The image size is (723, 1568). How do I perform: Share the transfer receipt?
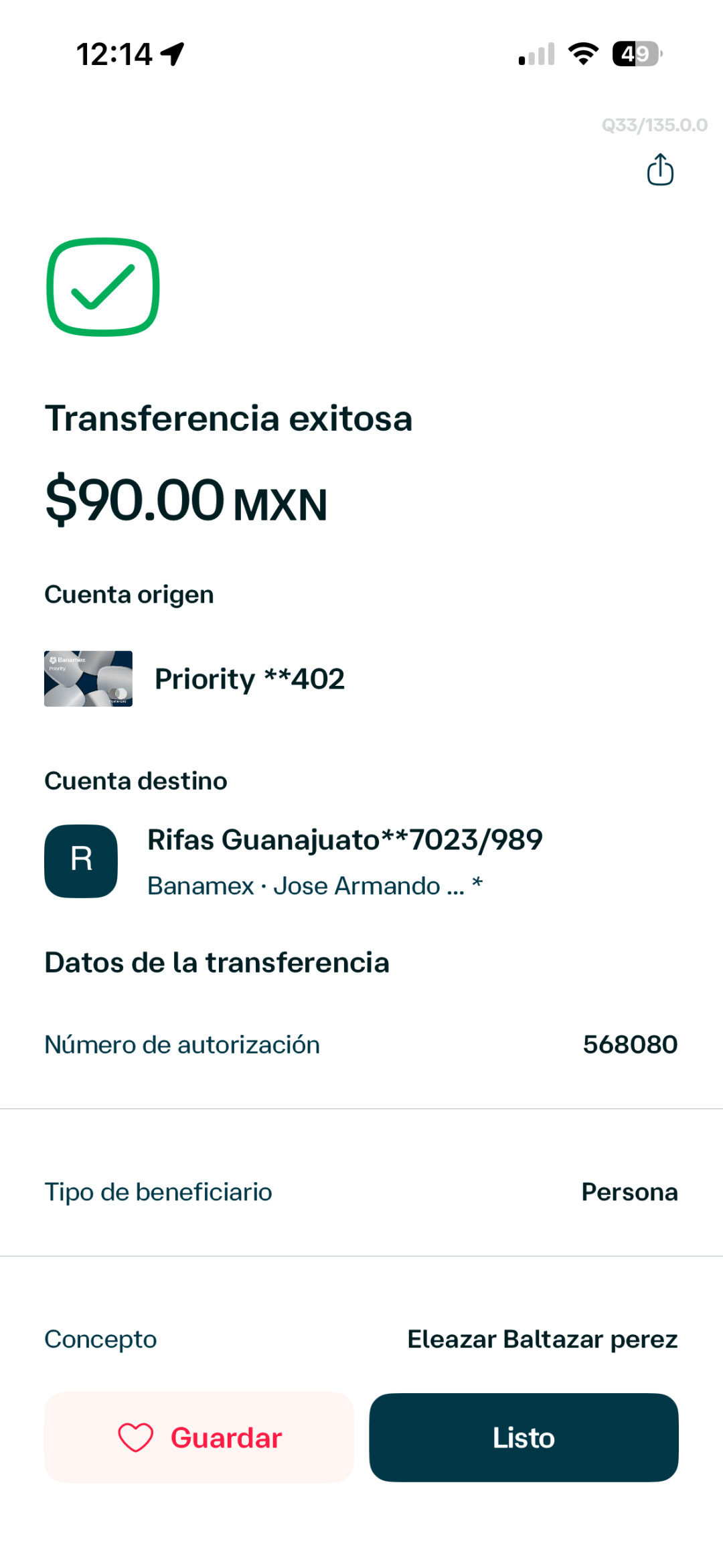pyautogui.click(x=660, y=169)
